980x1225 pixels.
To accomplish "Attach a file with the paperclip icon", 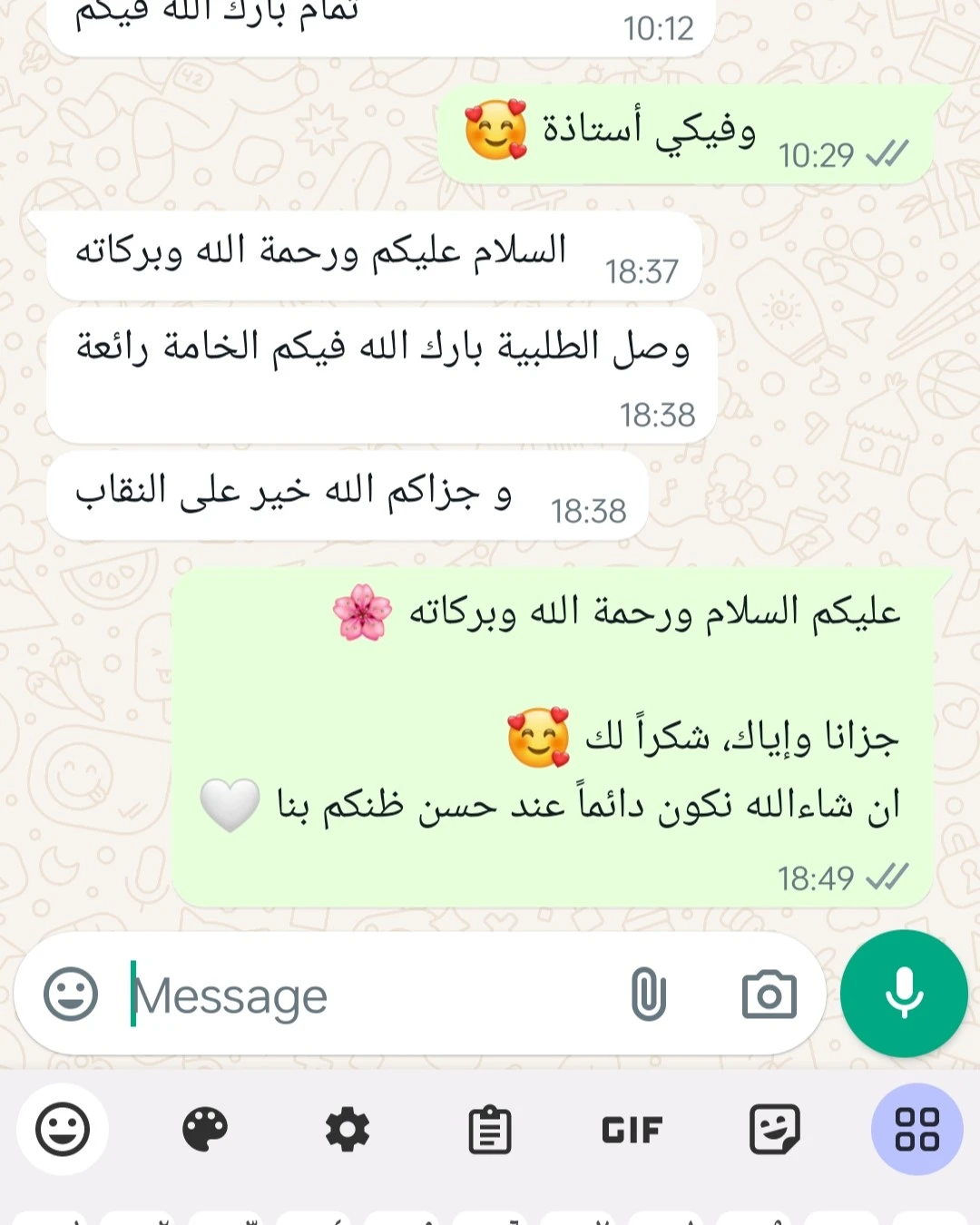I will click(x=648, y=995).
